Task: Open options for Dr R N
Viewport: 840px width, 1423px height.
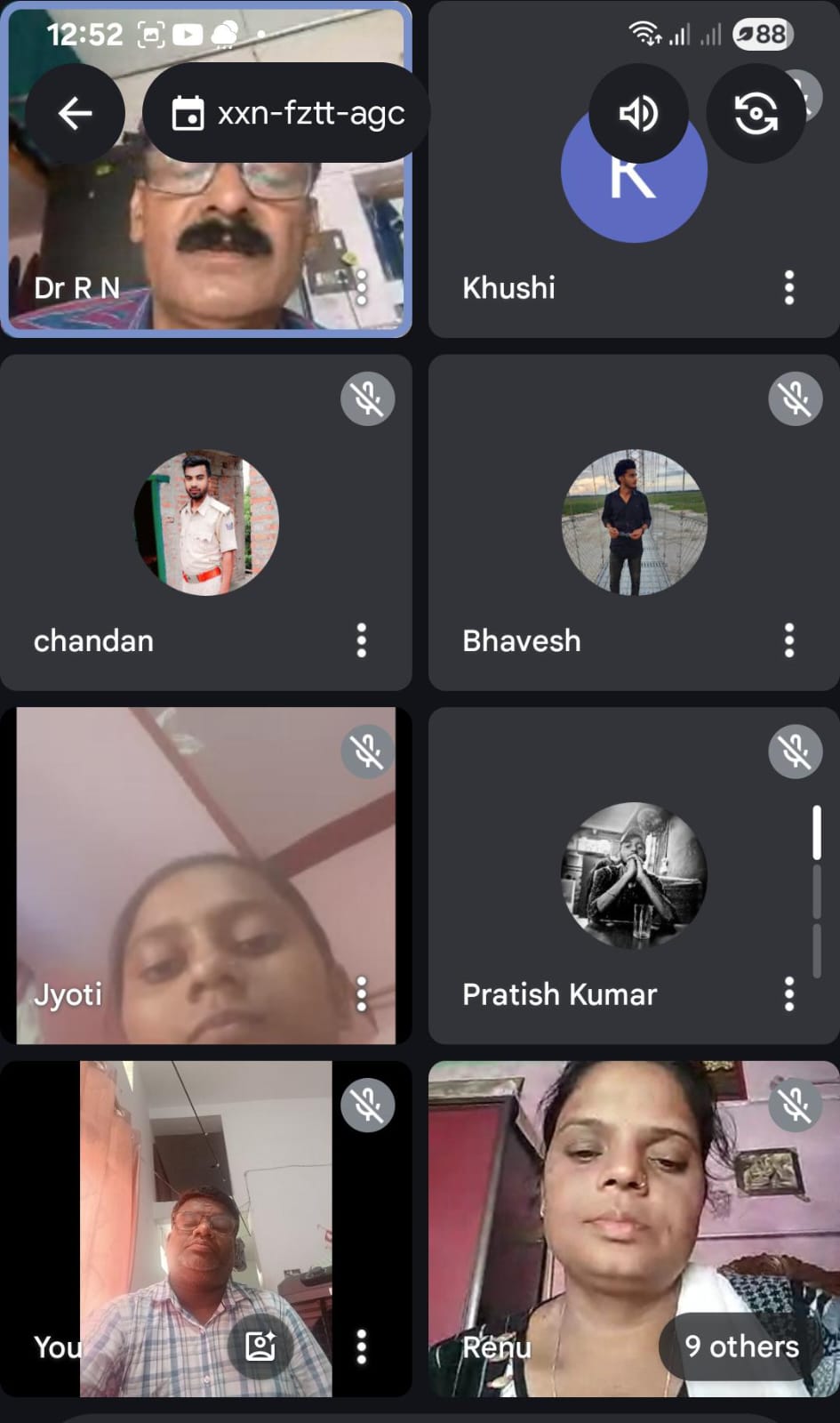Action: click(361, 287)
